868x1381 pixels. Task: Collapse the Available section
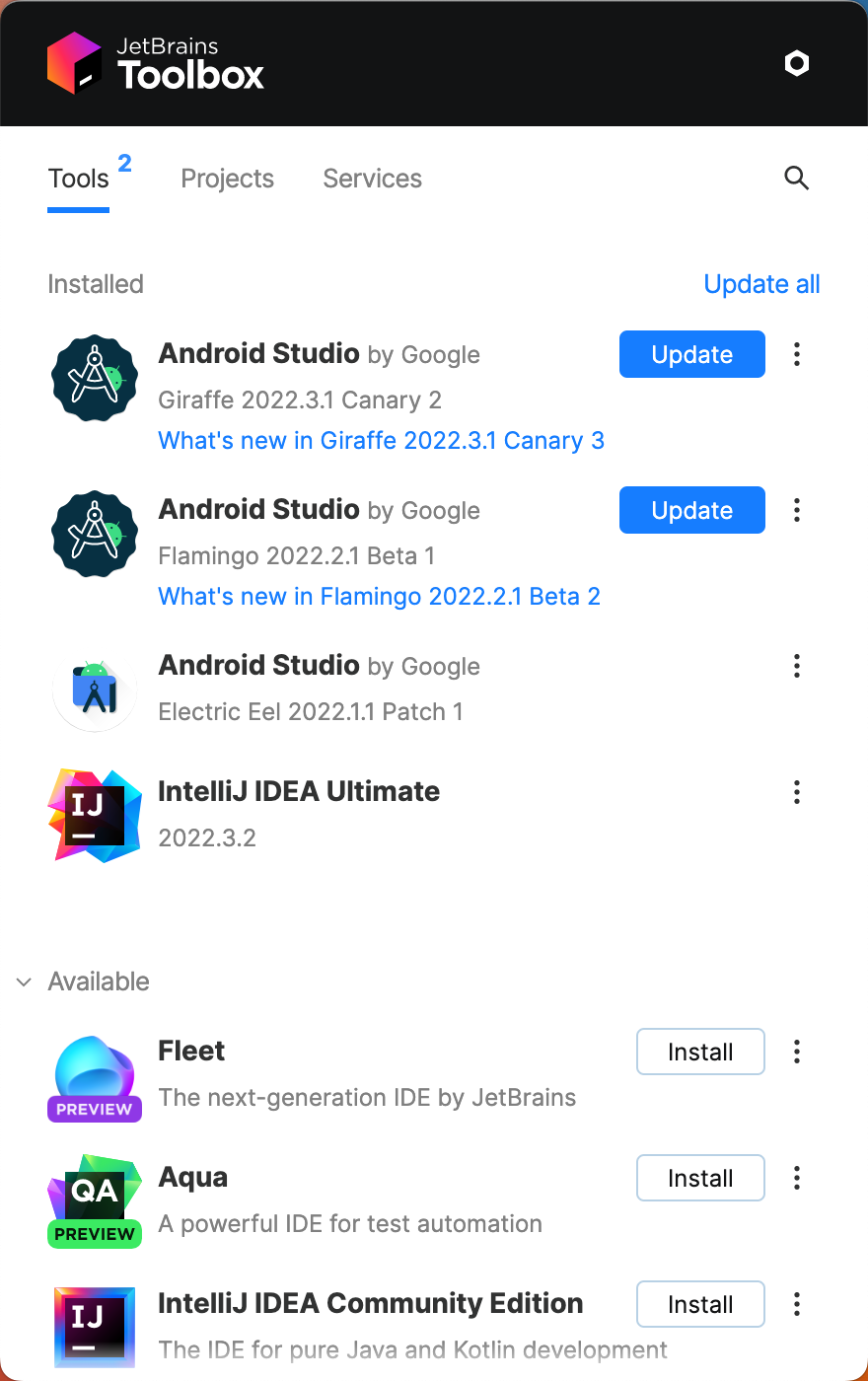[23, 981]
